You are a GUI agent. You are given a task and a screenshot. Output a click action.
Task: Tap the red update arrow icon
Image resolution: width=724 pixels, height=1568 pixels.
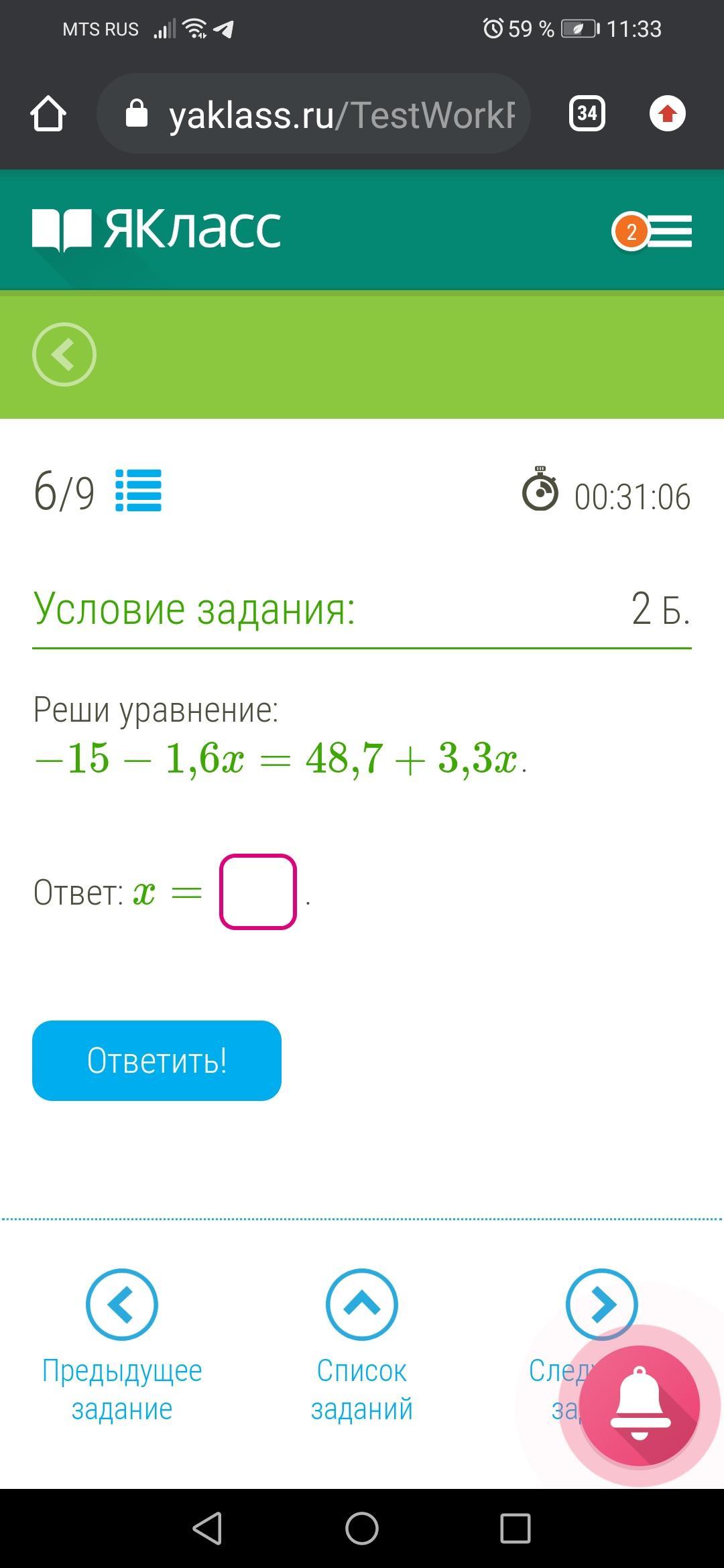pos(667,113)
